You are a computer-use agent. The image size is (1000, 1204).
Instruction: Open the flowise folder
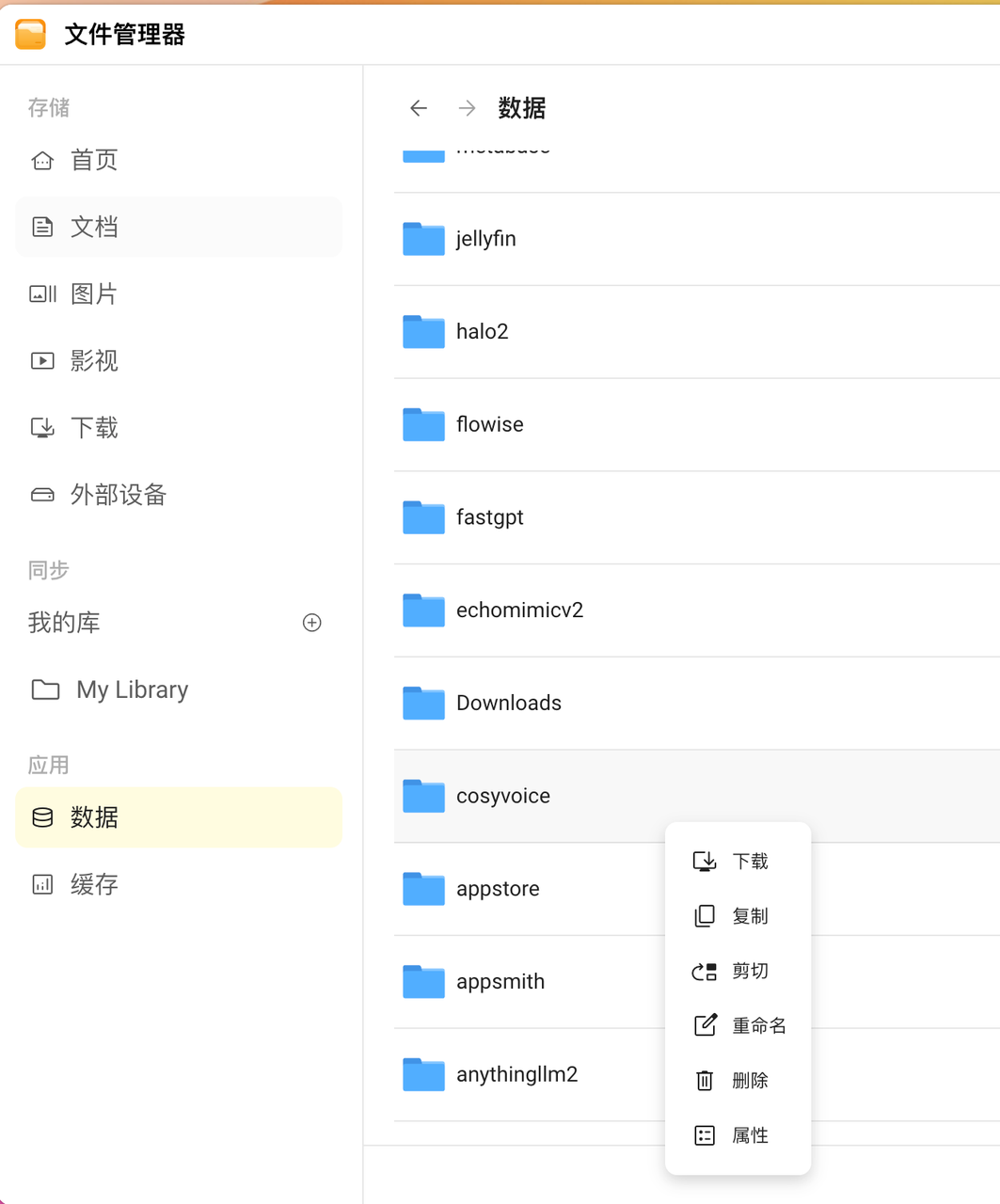[x=489, y=424]
